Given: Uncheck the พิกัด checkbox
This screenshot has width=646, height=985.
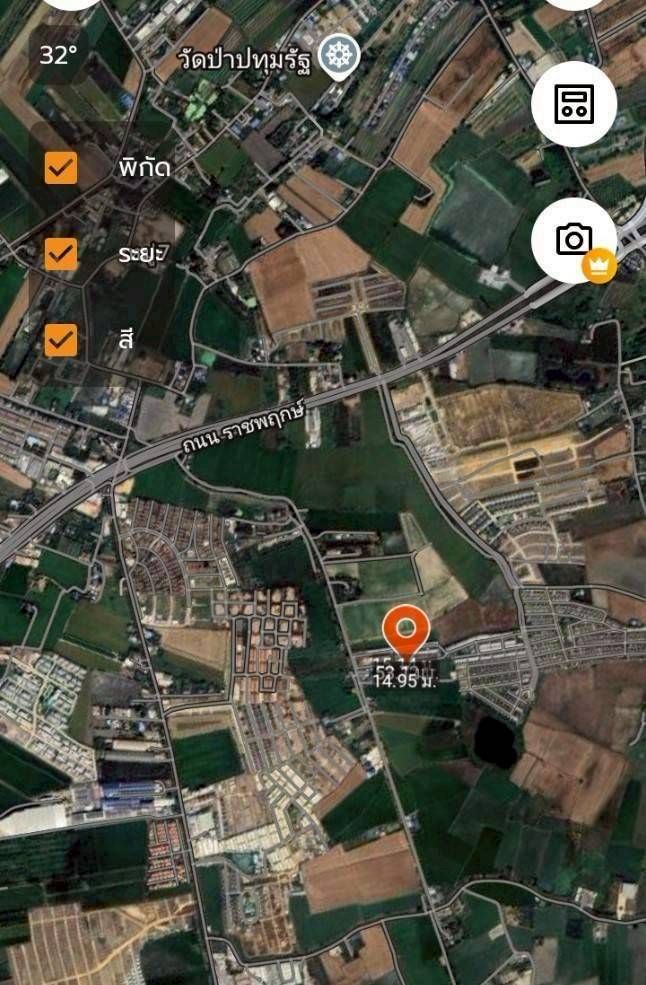Looking at the screenshot, I should tap(61, 168).
